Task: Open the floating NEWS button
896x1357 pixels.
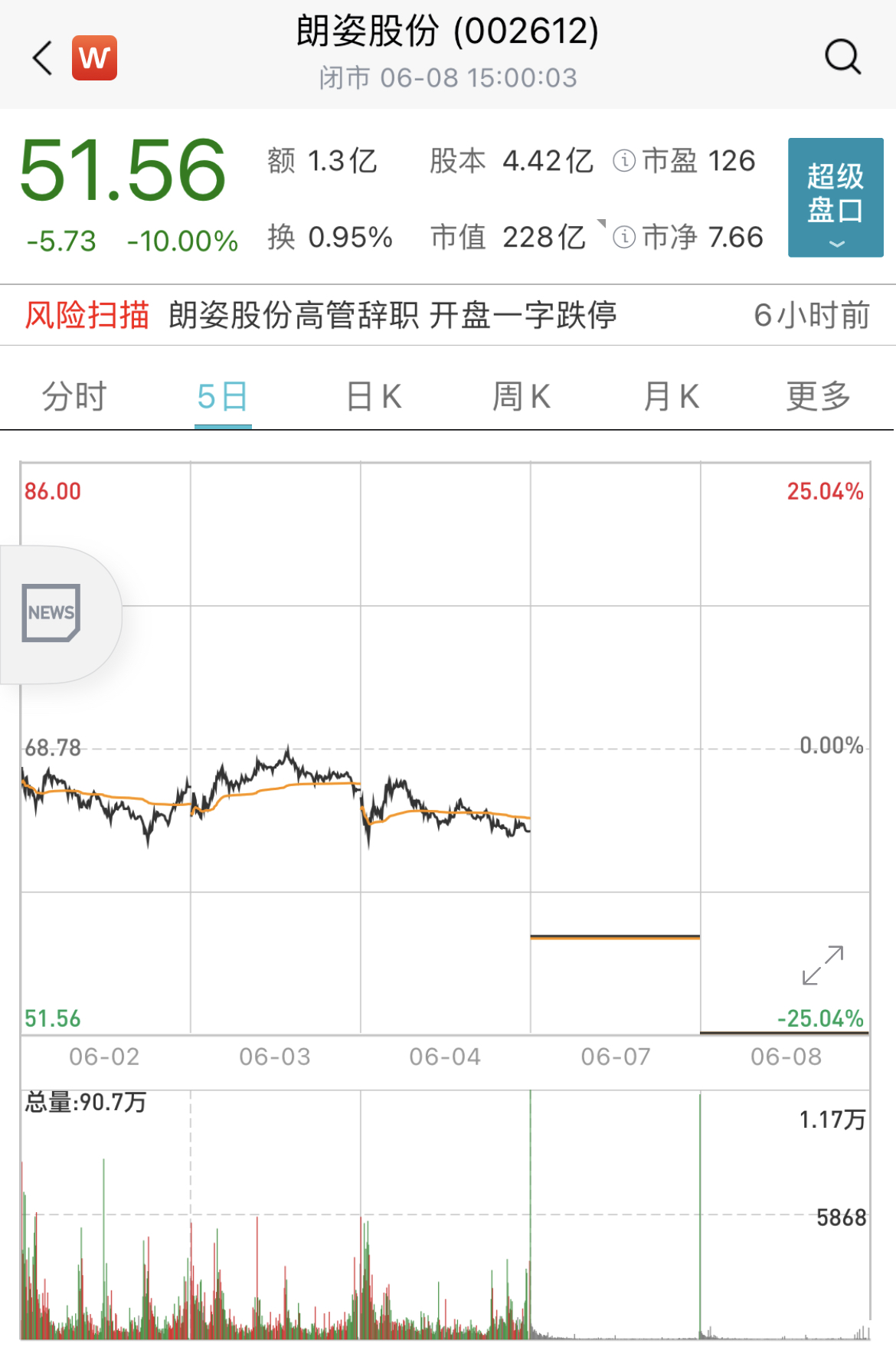Action: [51, 613]
